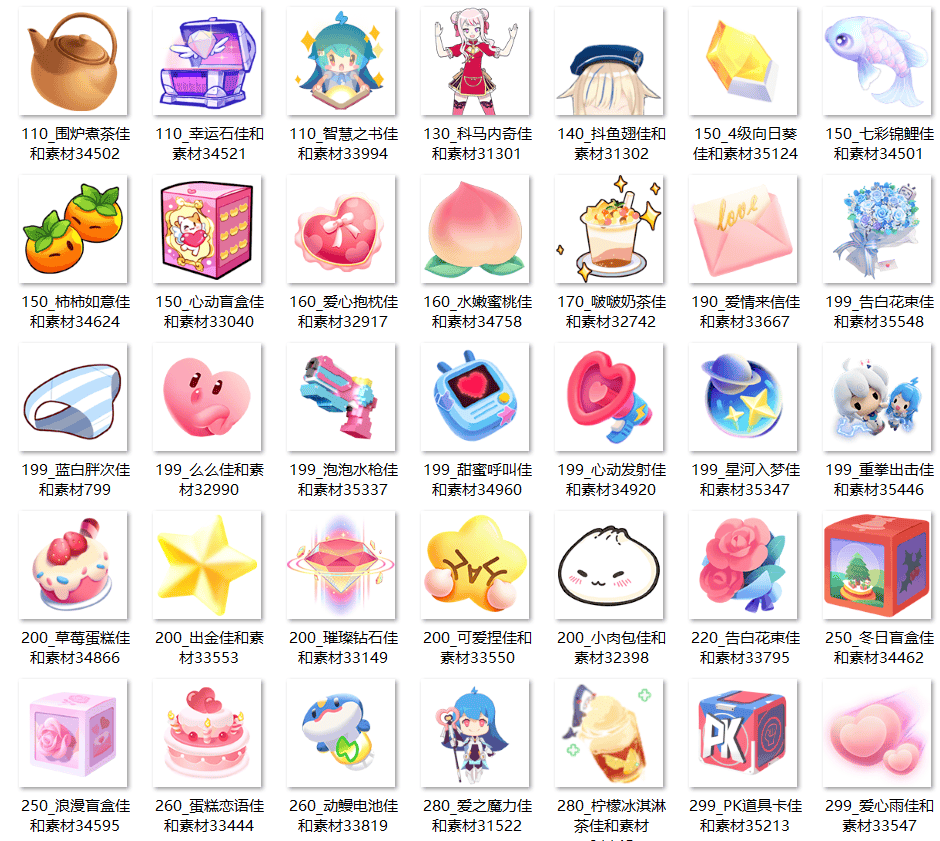Open the 199_蓝白胖次 striped file
This screenshot has height=841, width=940.
74,397
